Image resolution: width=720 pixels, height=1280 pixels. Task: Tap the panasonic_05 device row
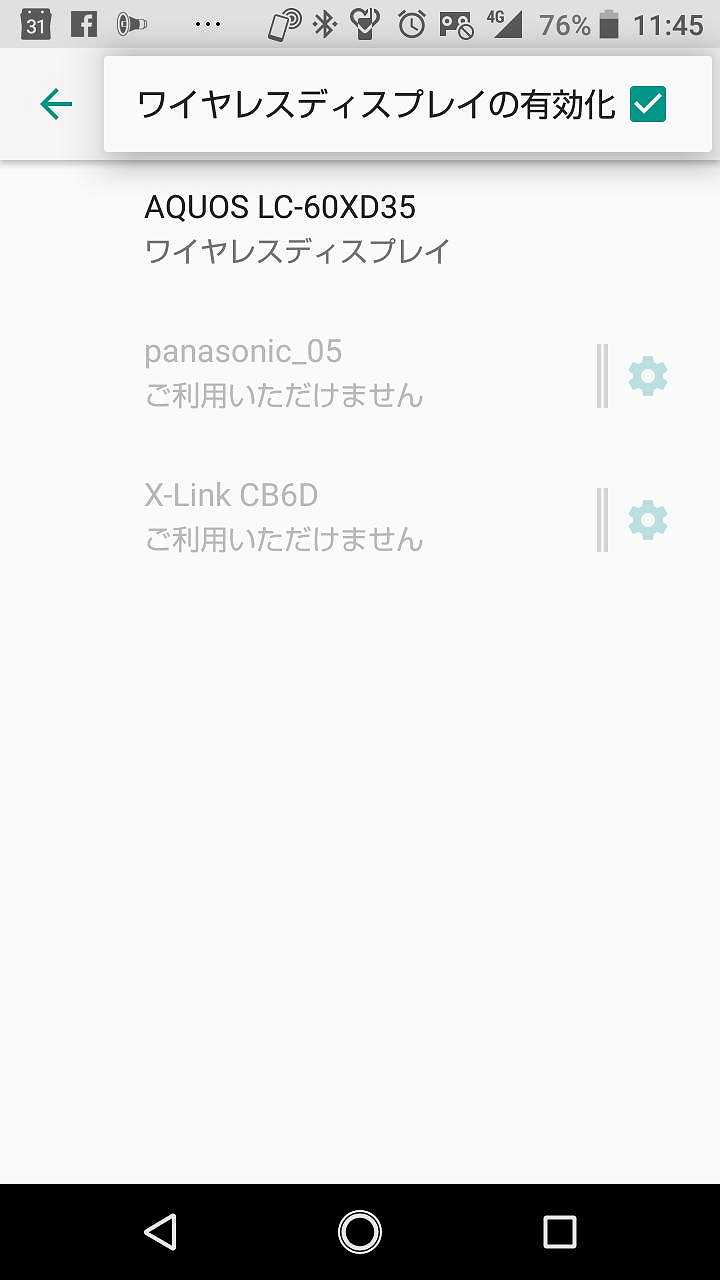click(x=298, y=375)
